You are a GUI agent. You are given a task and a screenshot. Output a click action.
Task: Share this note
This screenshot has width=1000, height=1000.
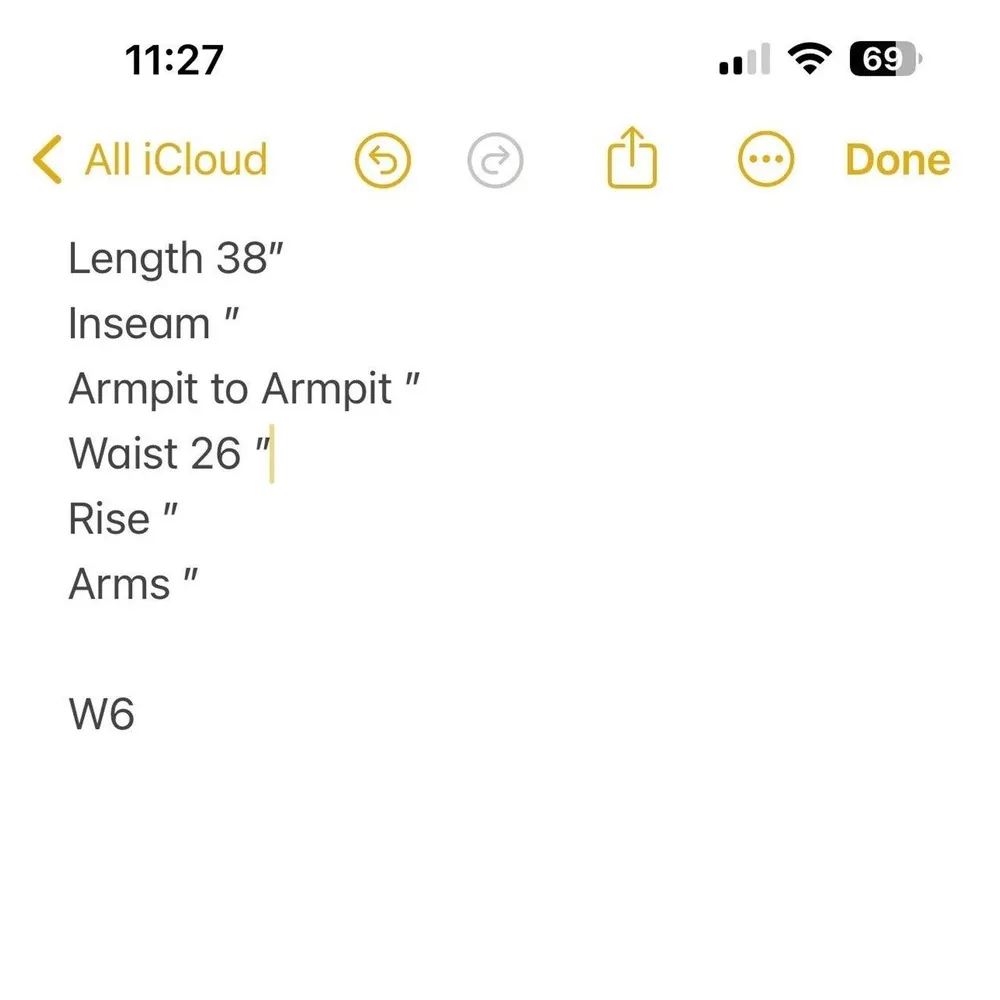coord(632,159)
